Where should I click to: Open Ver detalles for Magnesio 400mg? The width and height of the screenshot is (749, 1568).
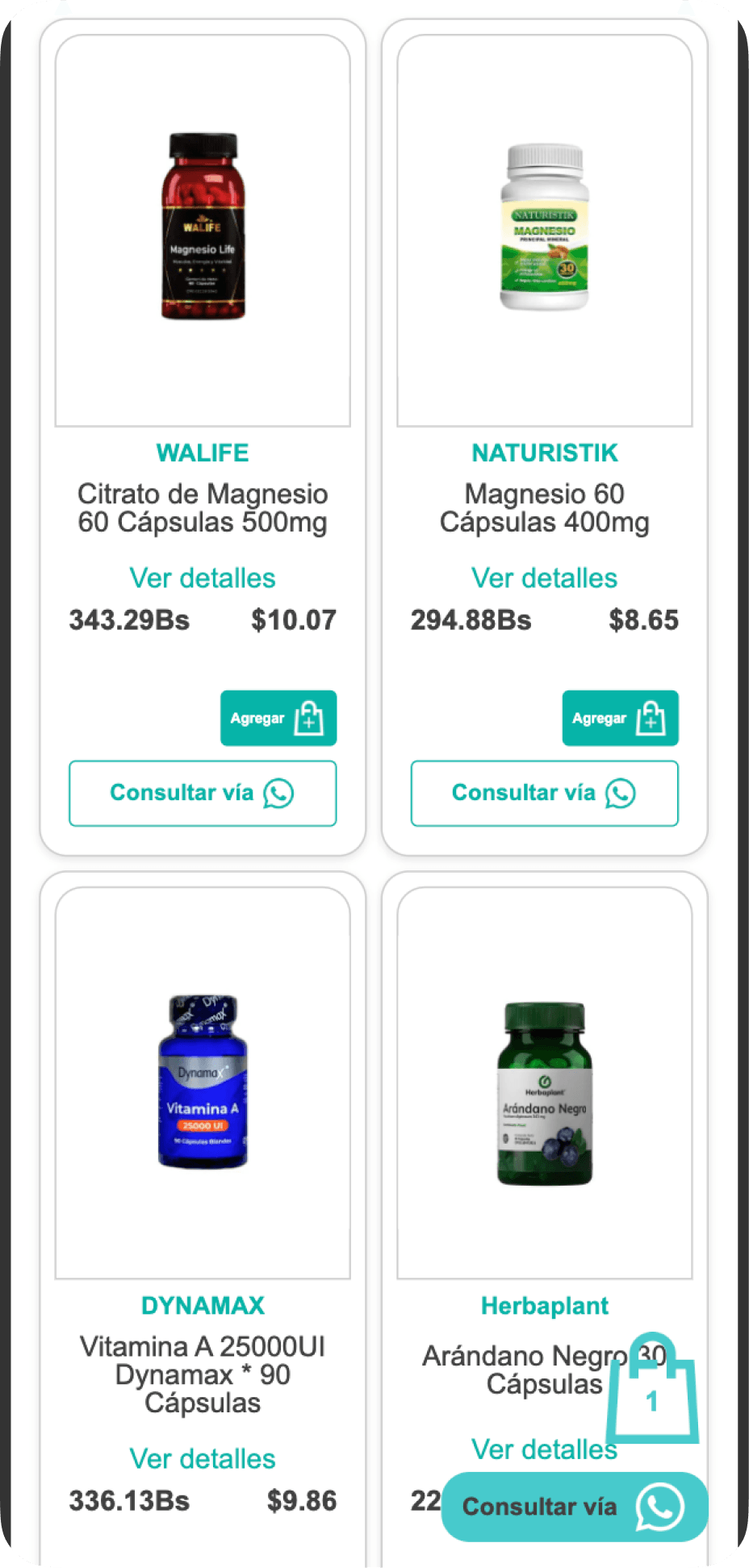544,578
